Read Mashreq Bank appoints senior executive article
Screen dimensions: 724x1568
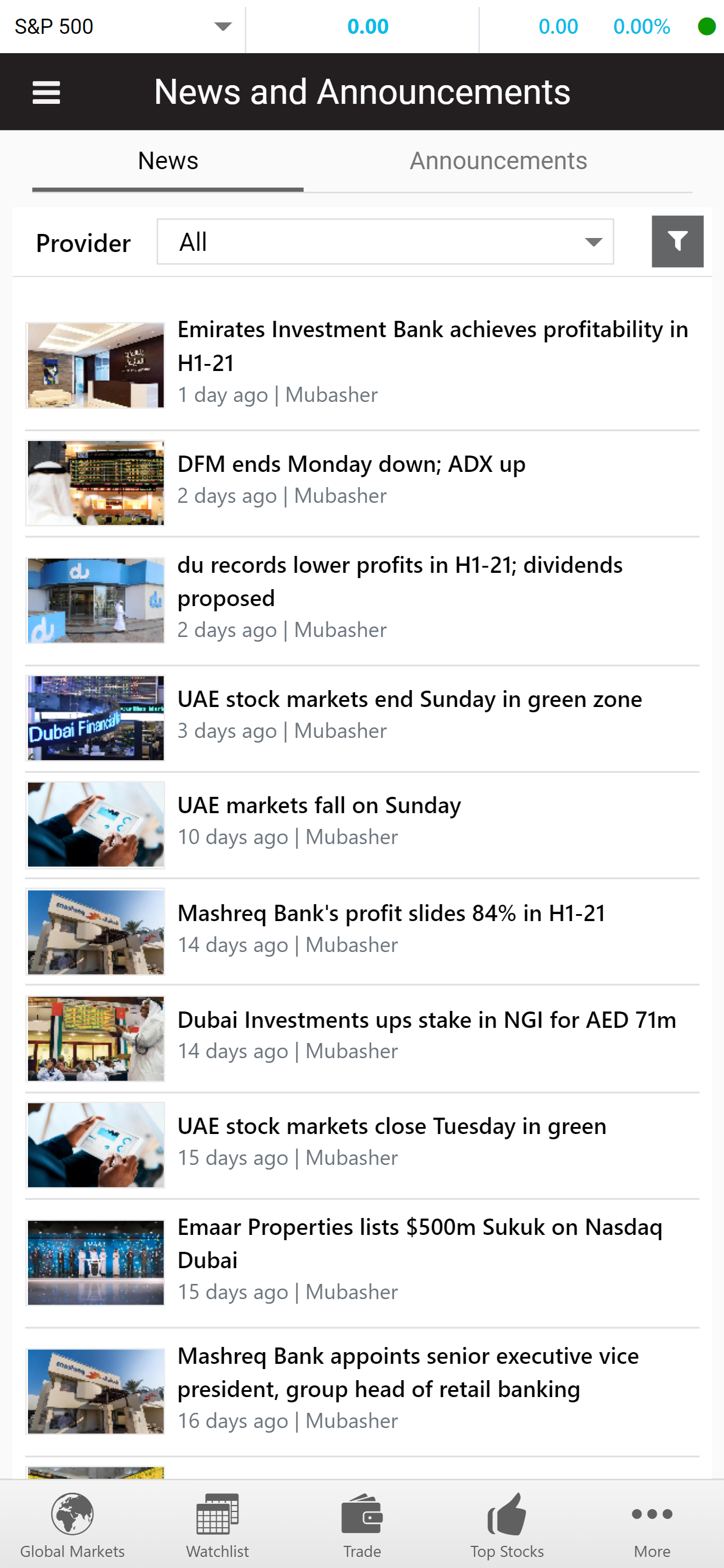[x=362, y=1391]
